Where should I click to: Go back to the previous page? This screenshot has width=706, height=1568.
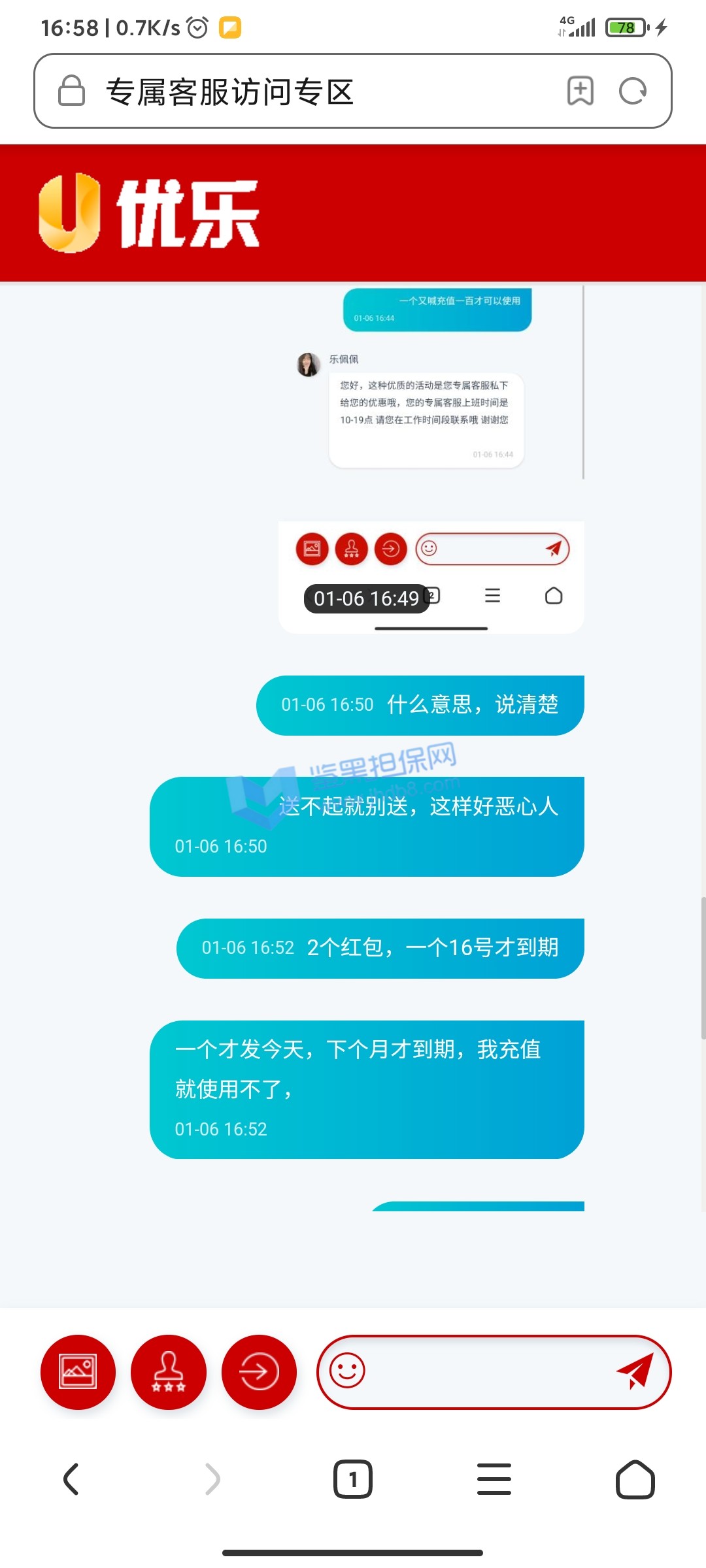71,1479
